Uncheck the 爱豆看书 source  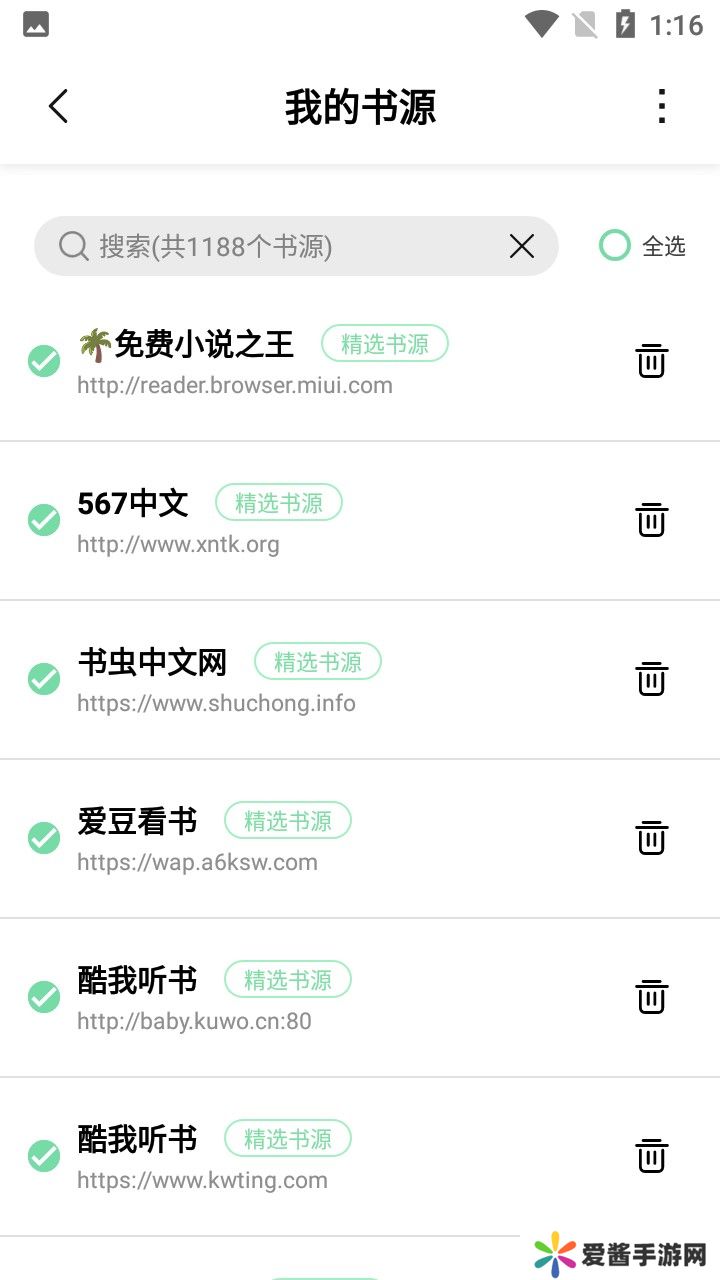(x=44, y=838)
